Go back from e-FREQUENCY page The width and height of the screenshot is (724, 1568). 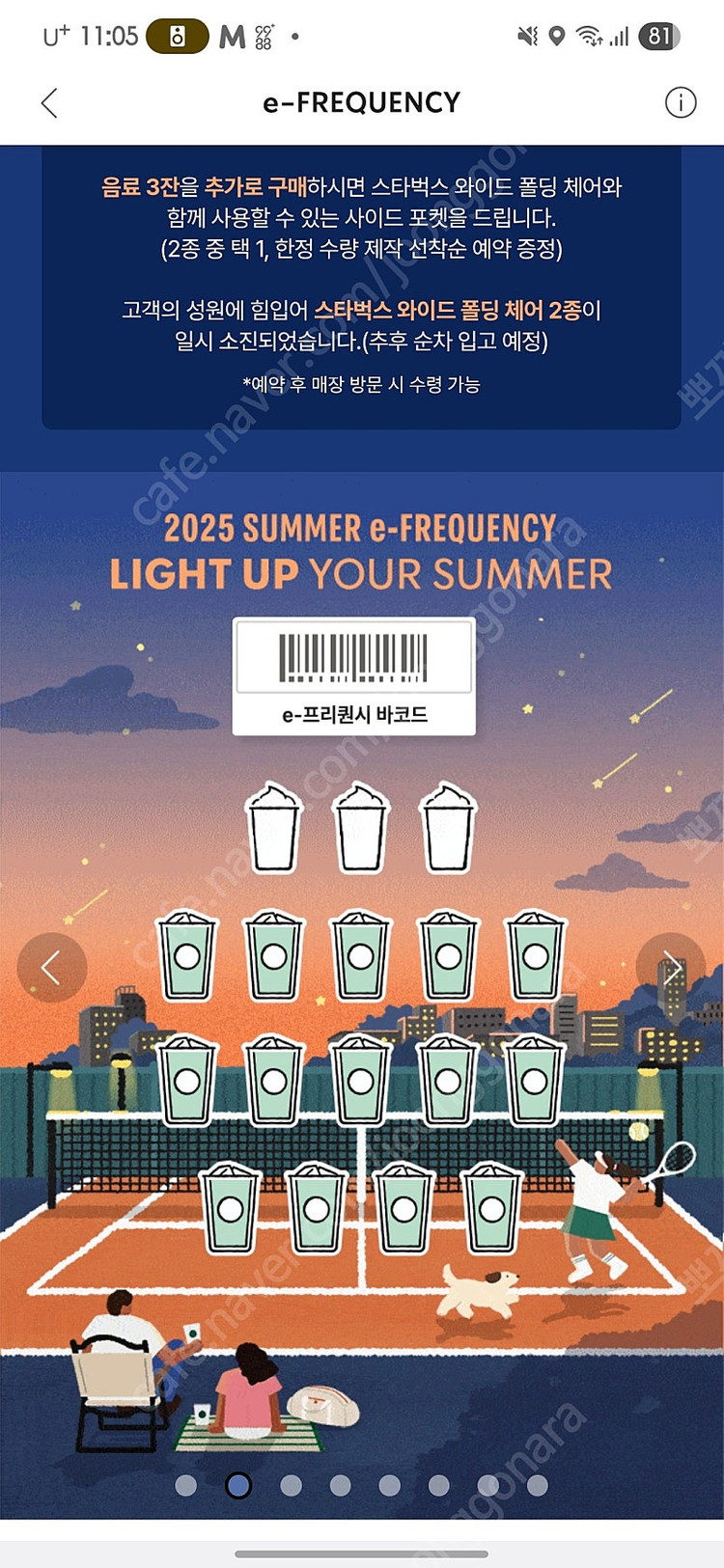click(50, 103)
